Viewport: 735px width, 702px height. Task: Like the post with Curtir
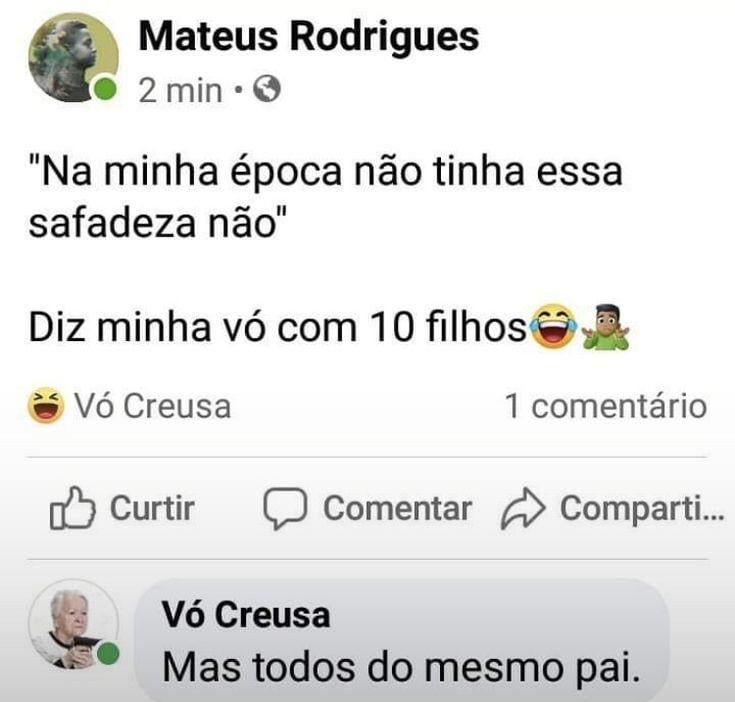click(122, 509)
